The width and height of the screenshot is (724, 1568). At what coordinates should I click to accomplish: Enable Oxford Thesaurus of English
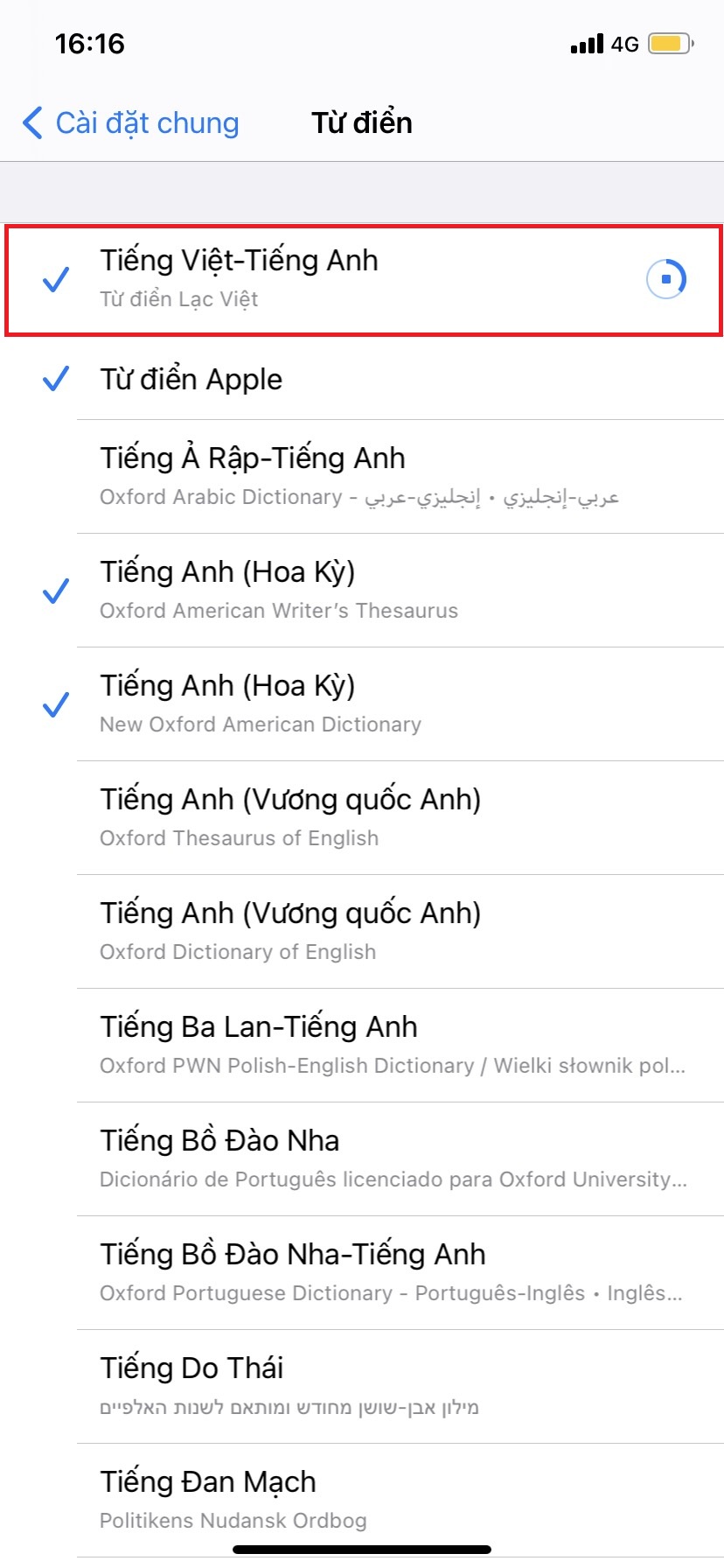click(362, 818)
